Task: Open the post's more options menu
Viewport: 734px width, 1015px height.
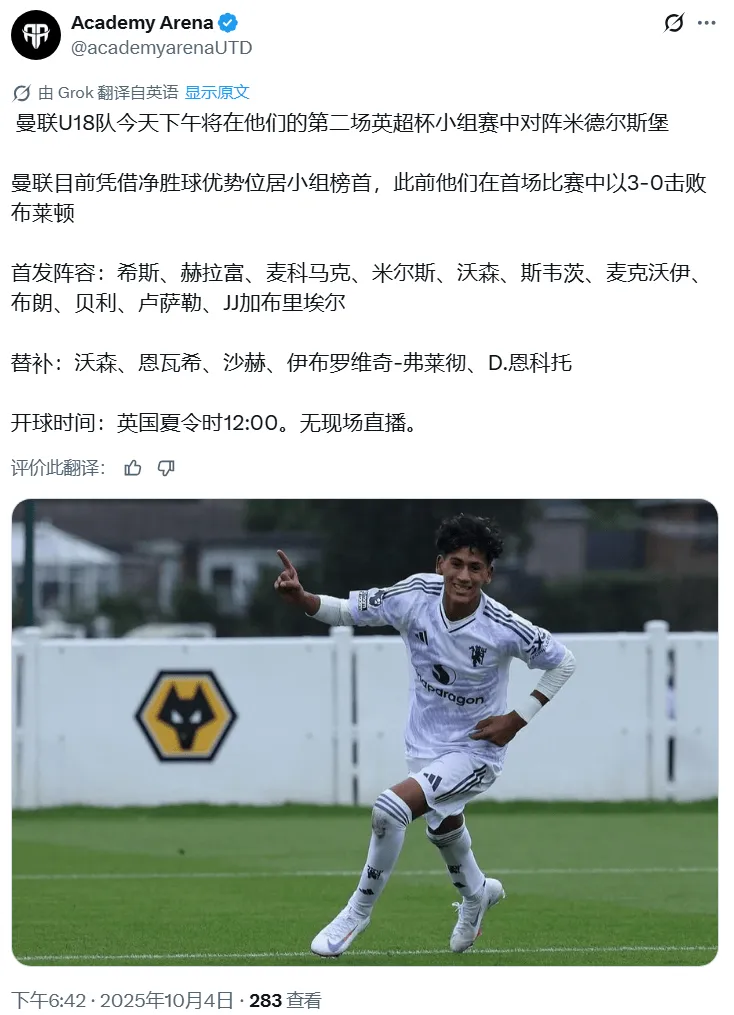Action: pos(707,23)
